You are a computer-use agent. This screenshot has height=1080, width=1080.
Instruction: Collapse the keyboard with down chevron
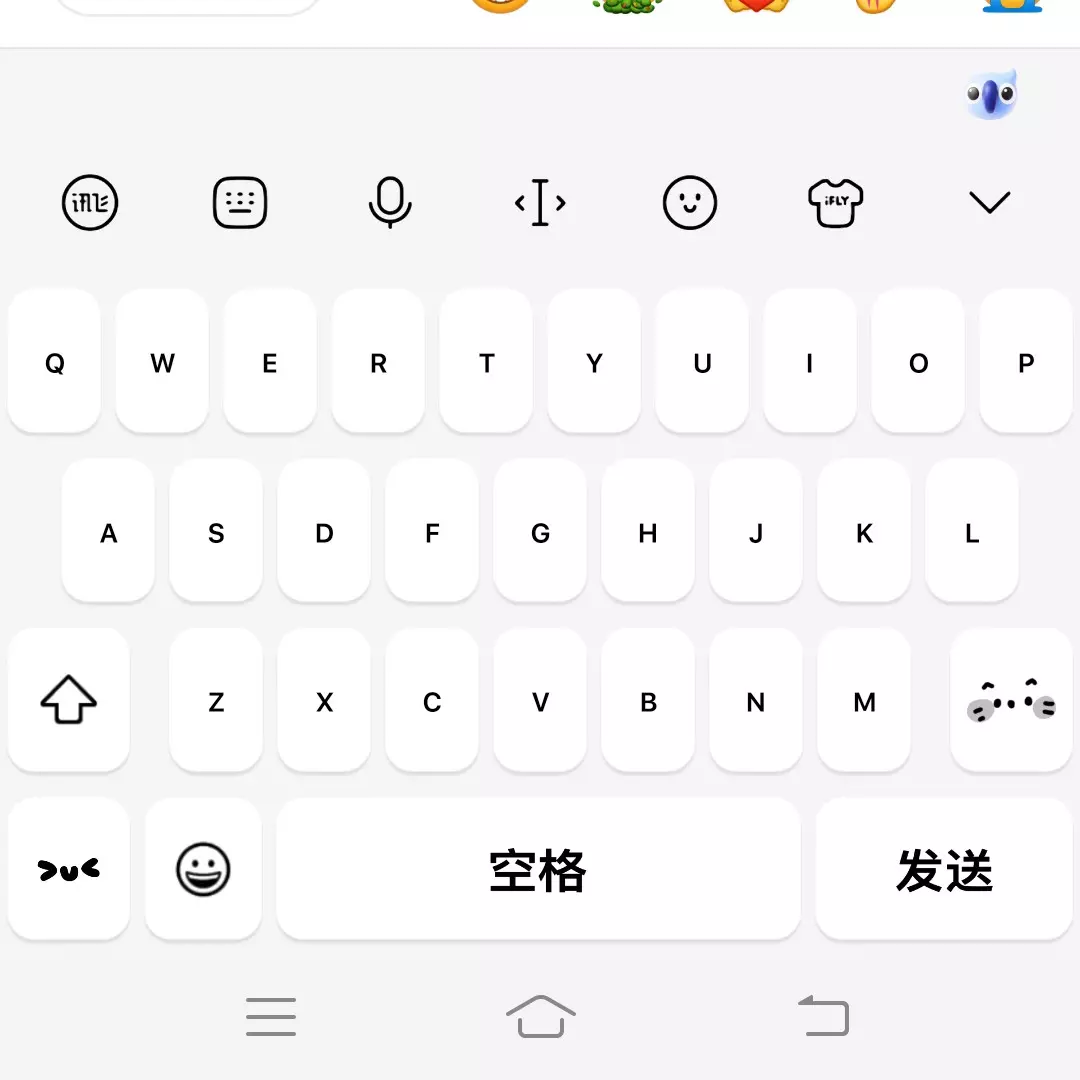(x=990, y=203)
